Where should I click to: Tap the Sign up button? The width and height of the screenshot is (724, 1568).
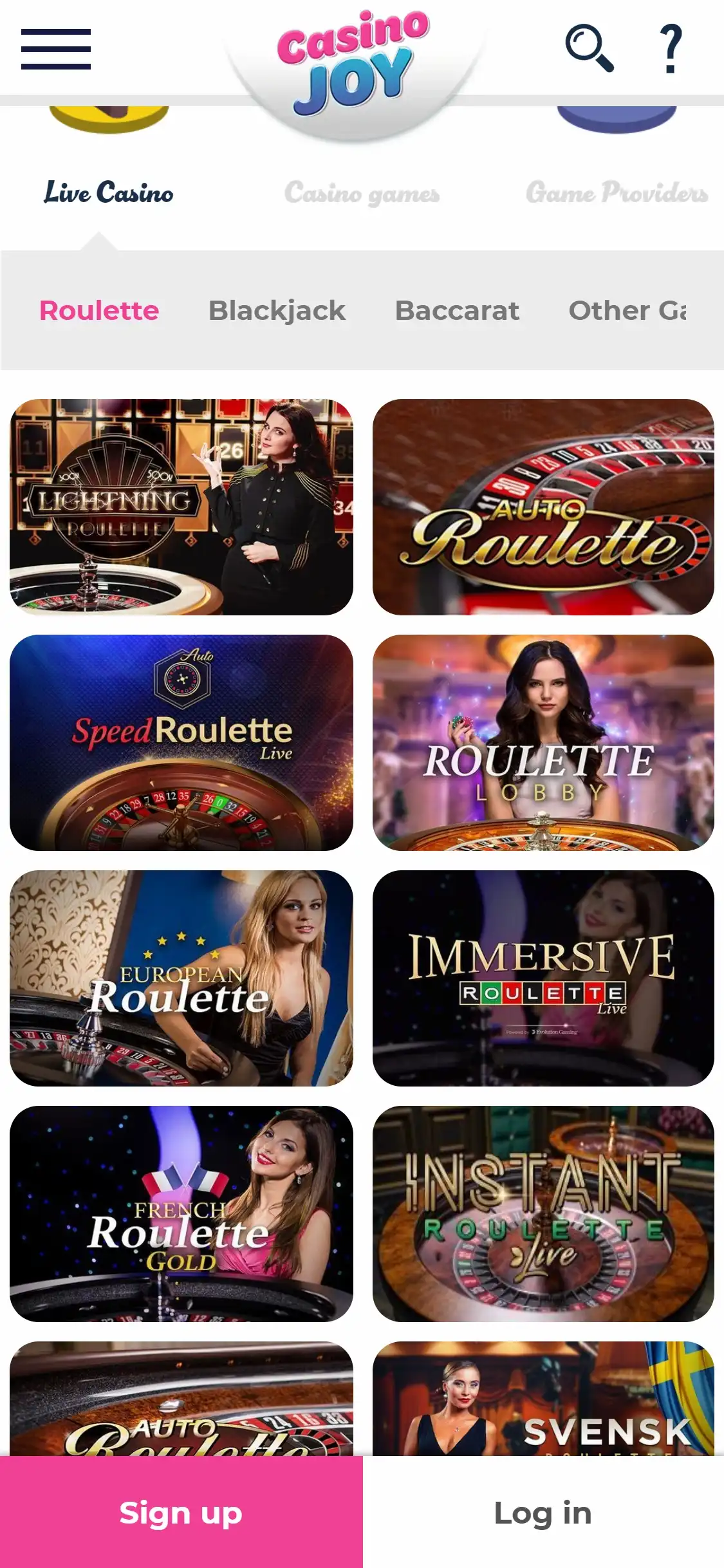(x=181, y=1512)
